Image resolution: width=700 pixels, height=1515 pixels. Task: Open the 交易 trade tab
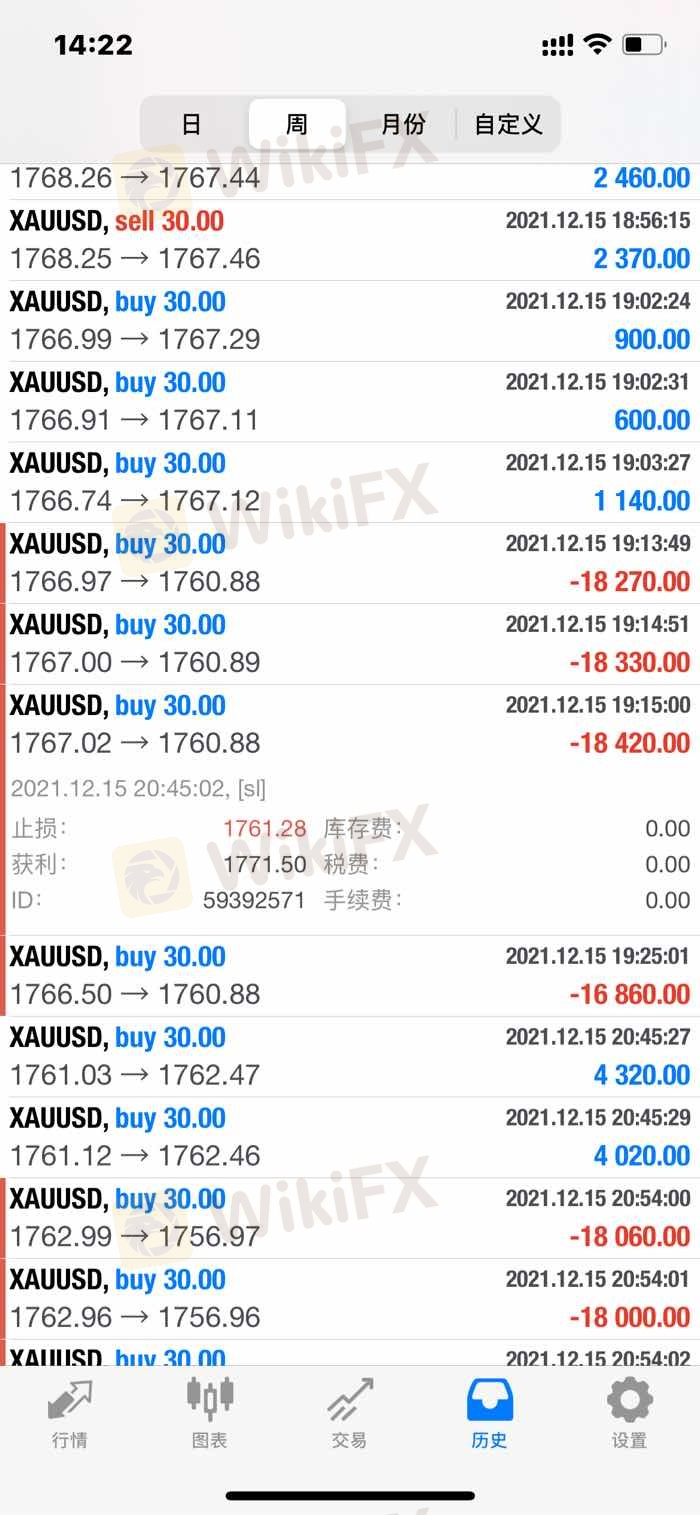pos(350,1413)
